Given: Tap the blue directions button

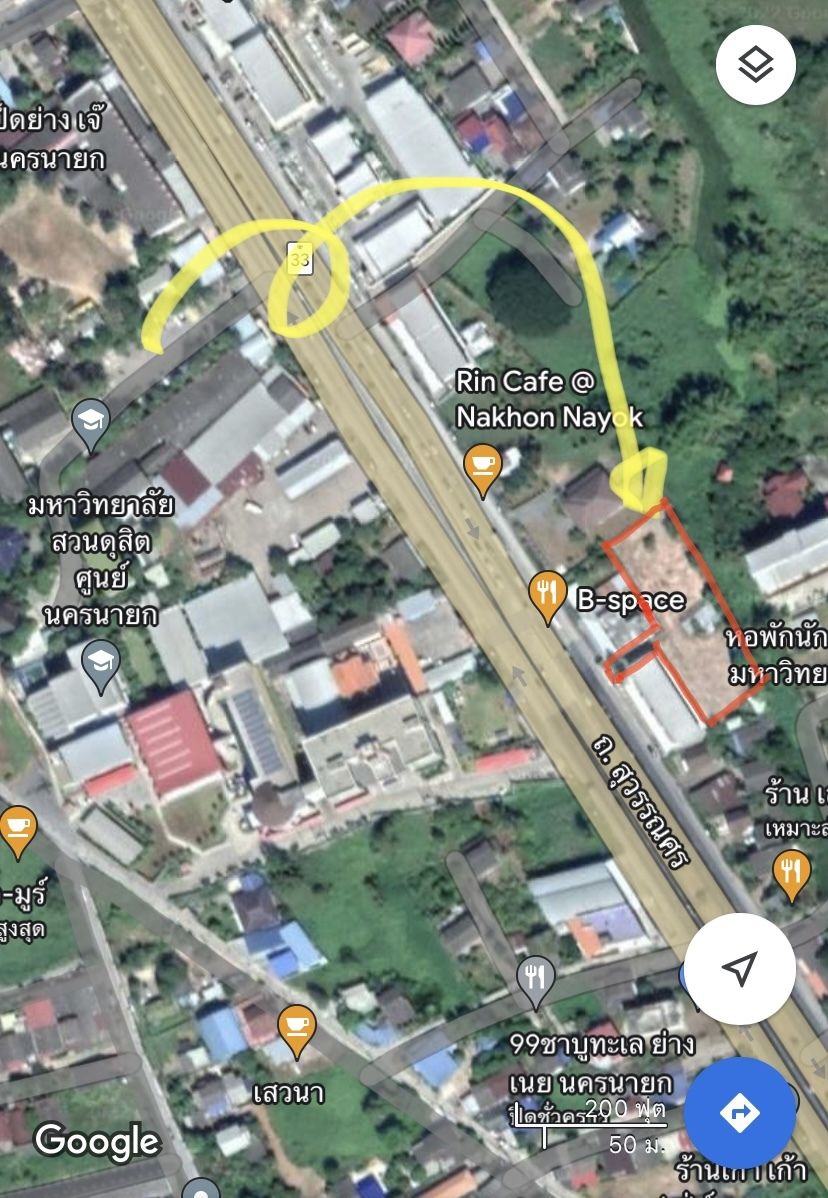Looking at the screenshot, I should [x=740, y=1111].
